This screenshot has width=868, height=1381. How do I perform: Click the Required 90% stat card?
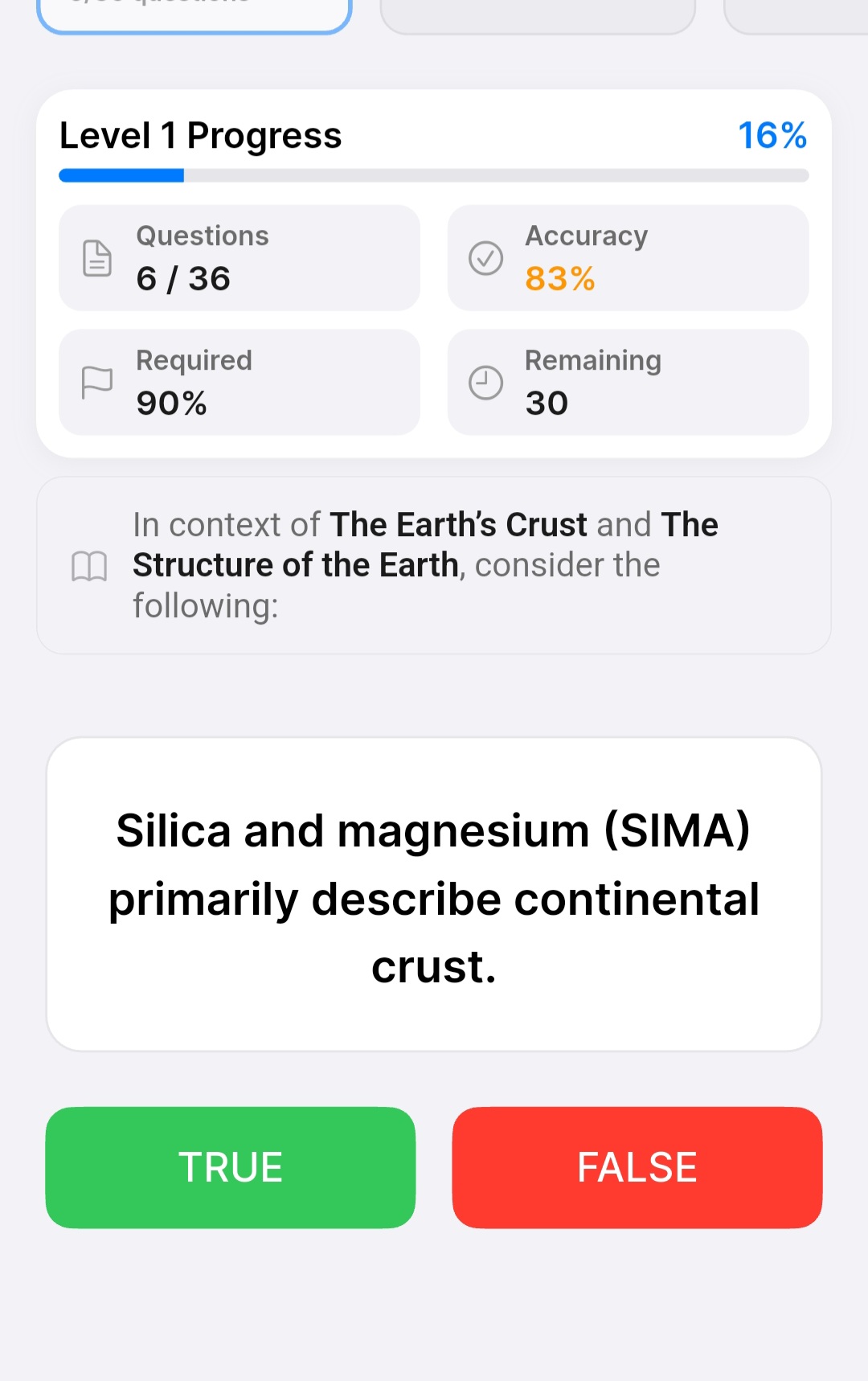point(239,382)
